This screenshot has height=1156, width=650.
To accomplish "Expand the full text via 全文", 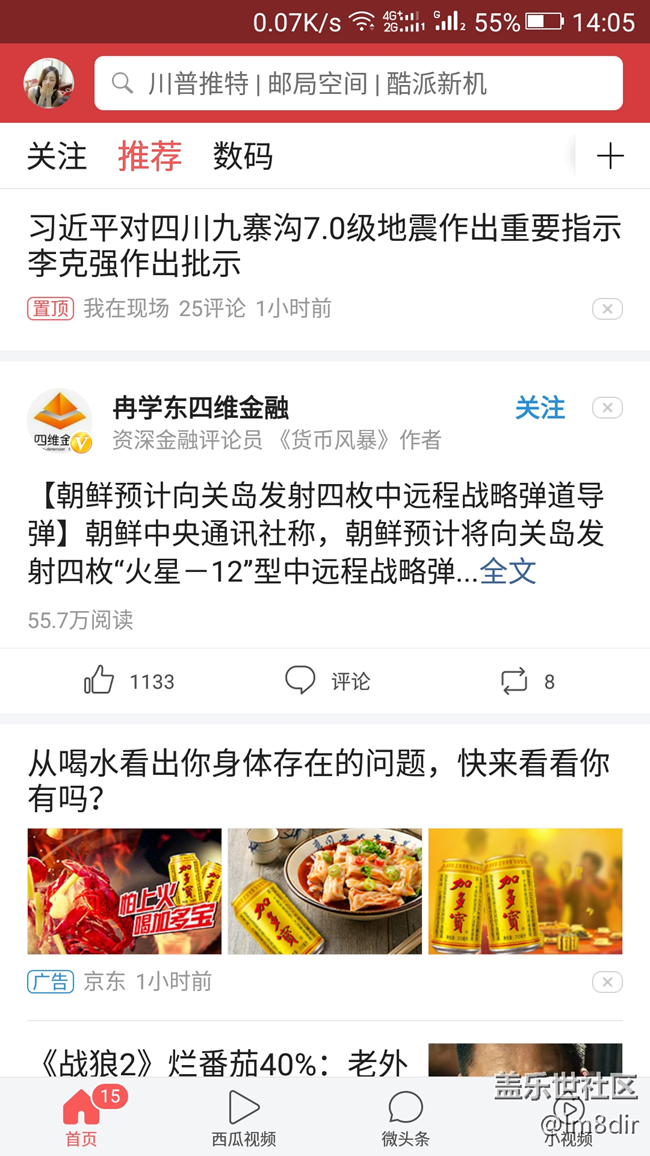I will pyautogui.click(x=508, y=571).
